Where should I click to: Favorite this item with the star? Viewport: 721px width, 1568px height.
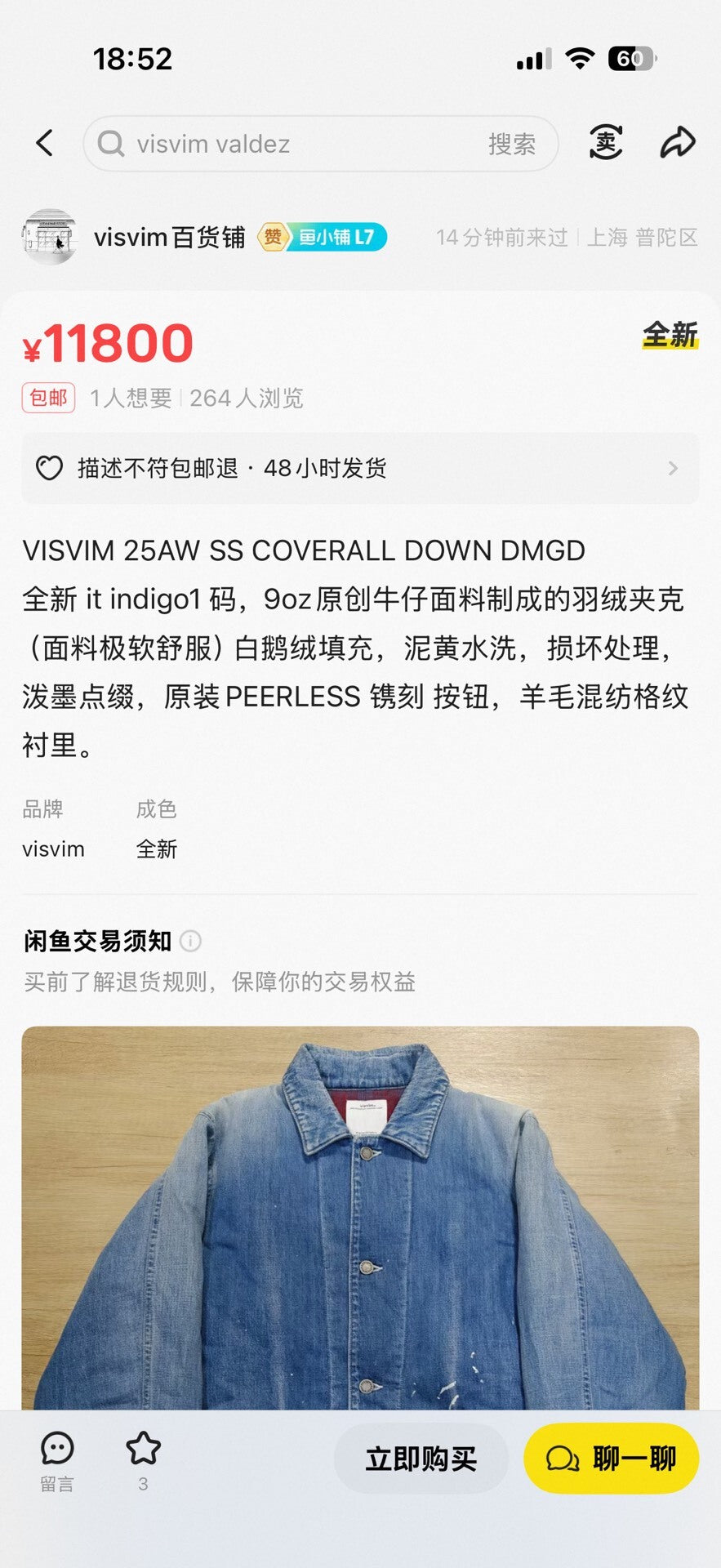coord(143,1458)
